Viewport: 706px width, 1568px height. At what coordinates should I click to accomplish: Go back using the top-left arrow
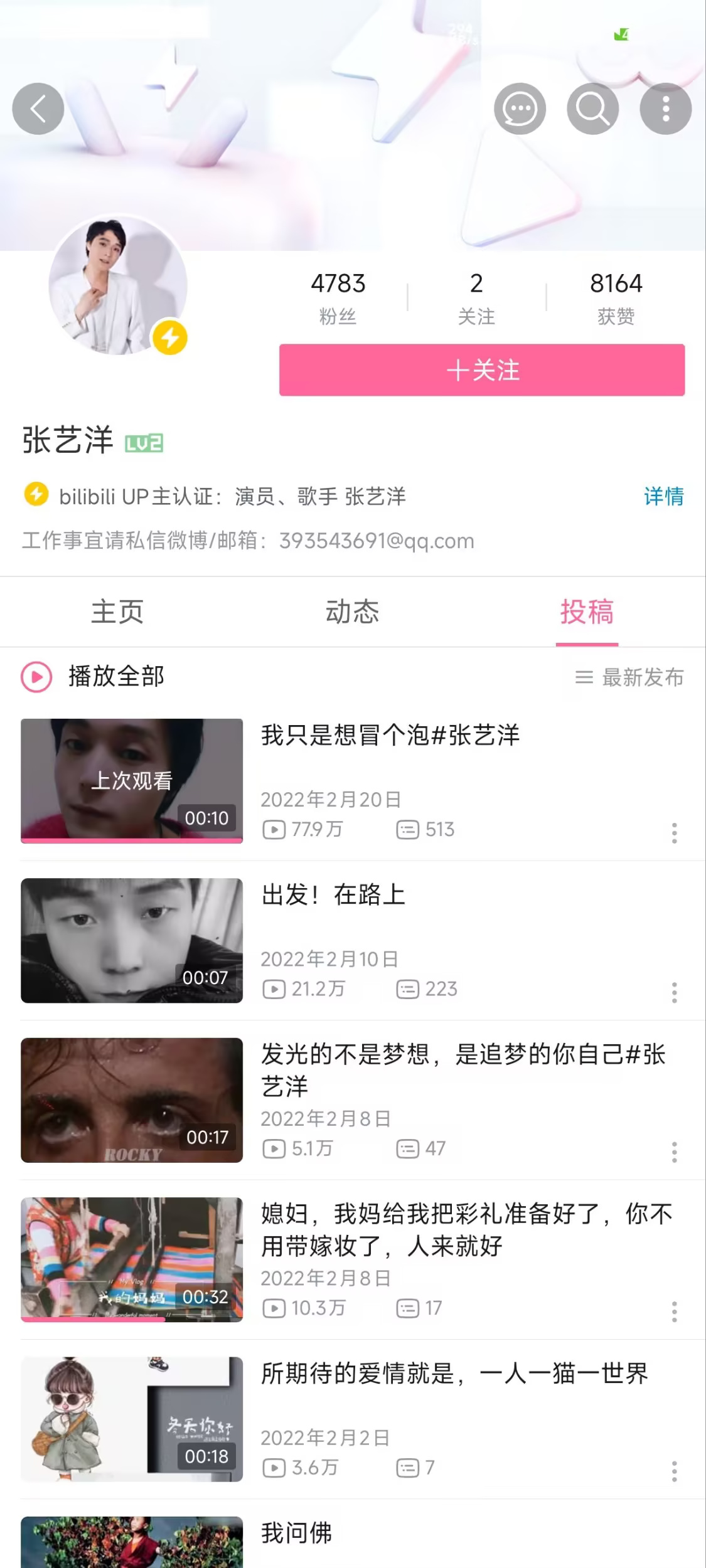tap(38, 109)
